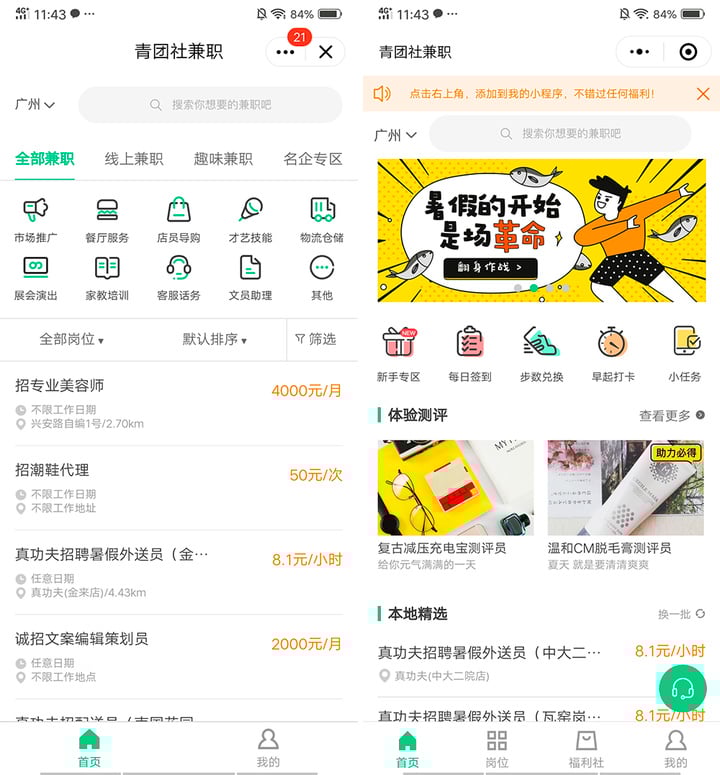Image resolution: width=720 pixels, height=775 pixels.
Task: Switch to the 线上兼职 tab
Action: (134, 159)
